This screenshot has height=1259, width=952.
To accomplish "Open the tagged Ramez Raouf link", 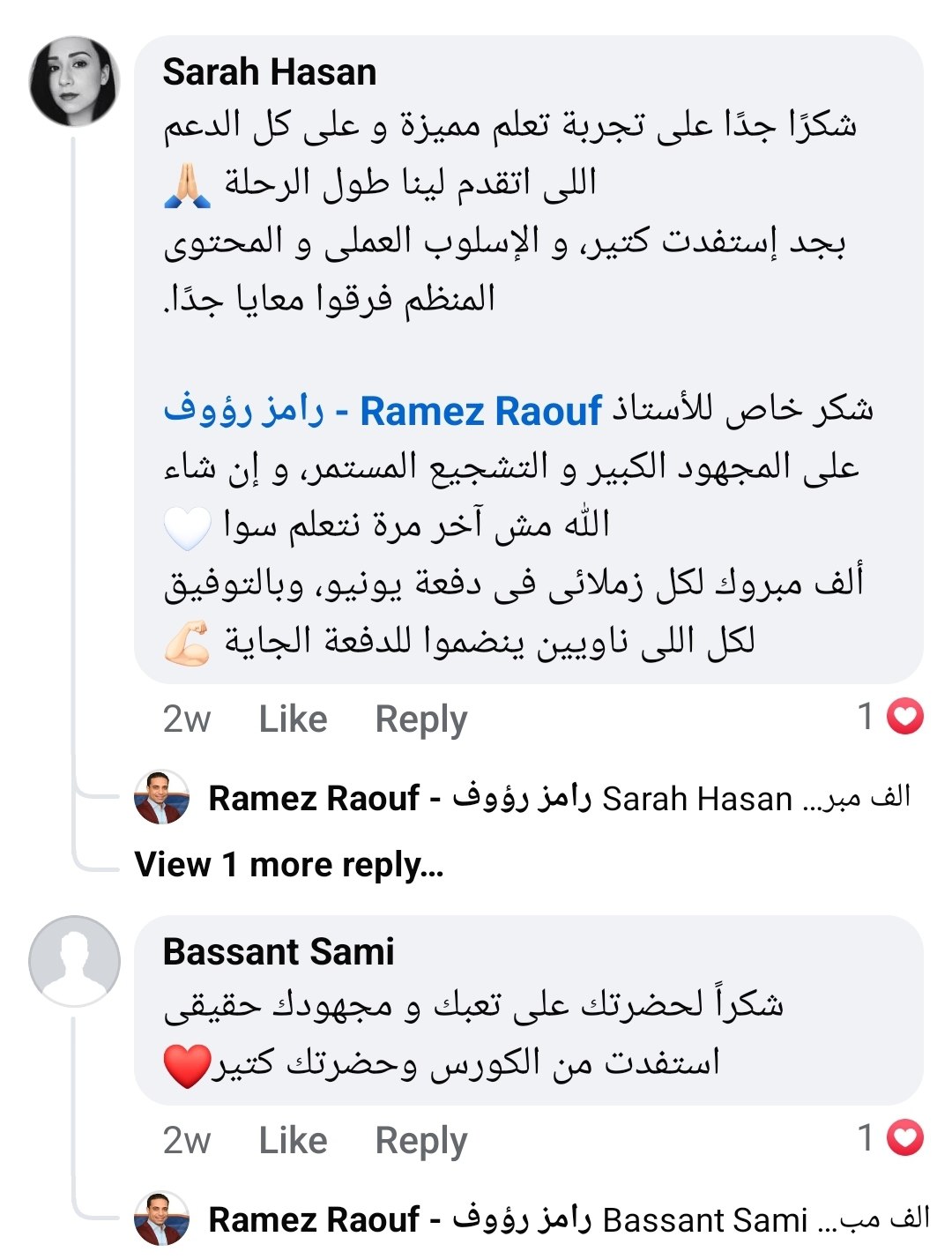I will pos(384,411).
